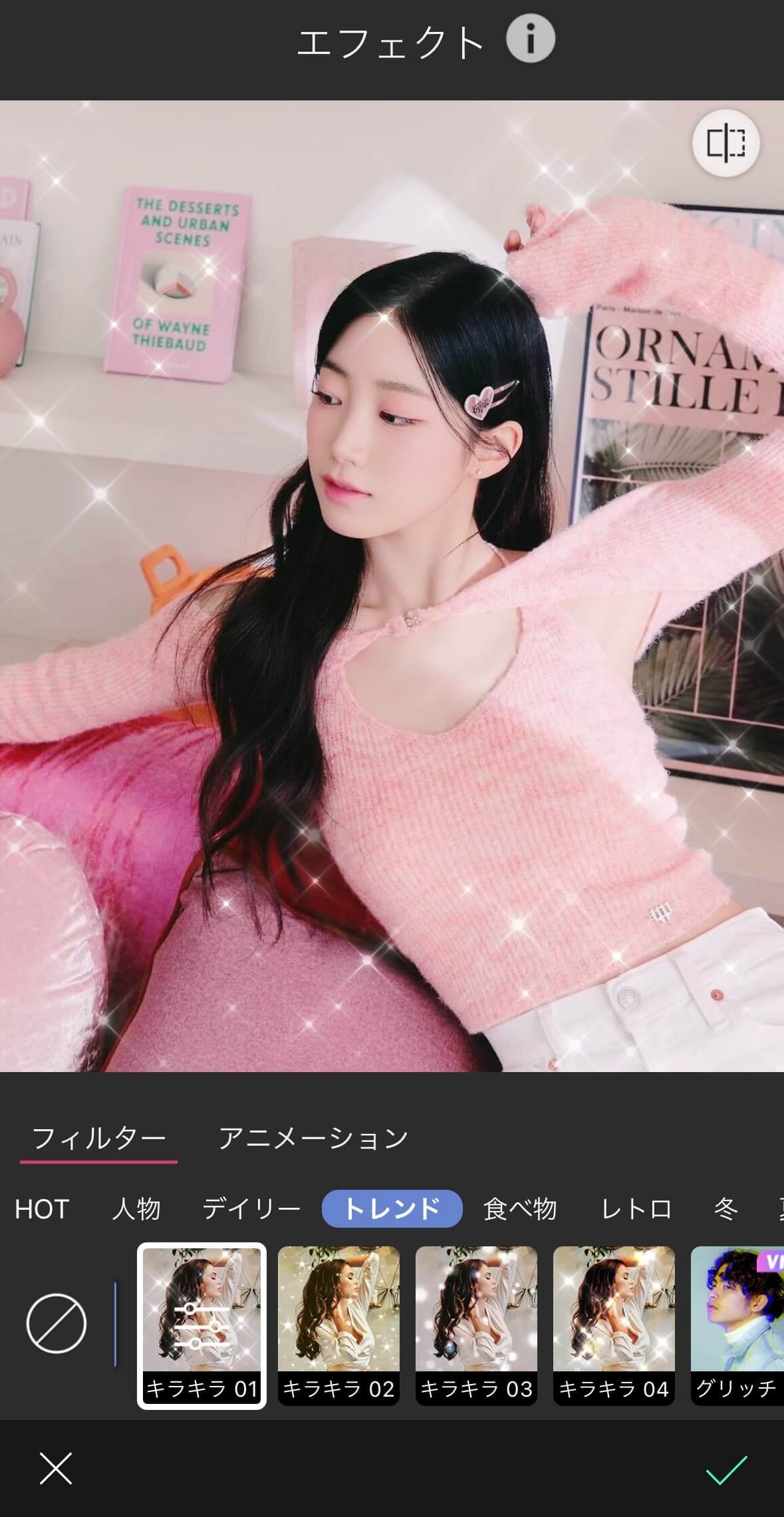Screen dimensions: 784x1517
Task: Apply the キラキラ 02 filter
Action: [x=338, y=1325]
